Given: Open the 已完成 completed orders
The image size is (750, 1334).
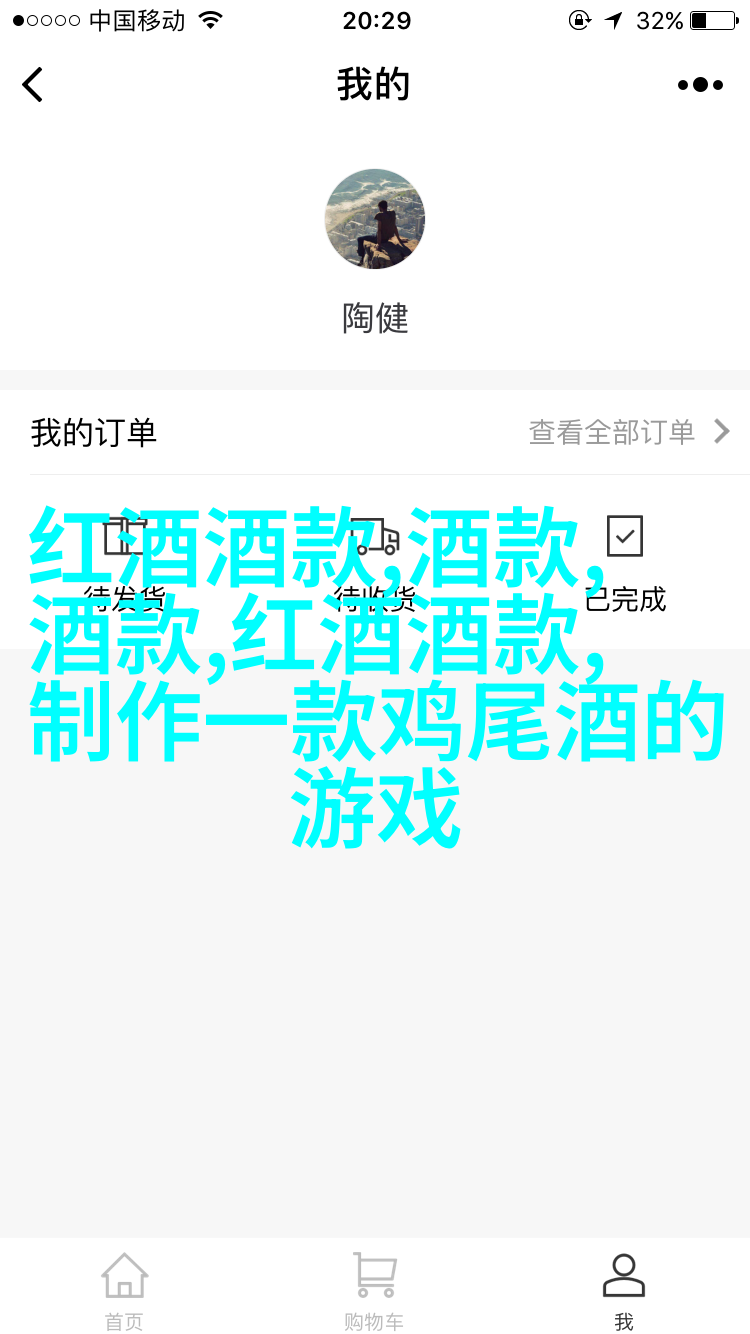Looking at the screenshot, I should pyautogui.click(x=625, y=562).
